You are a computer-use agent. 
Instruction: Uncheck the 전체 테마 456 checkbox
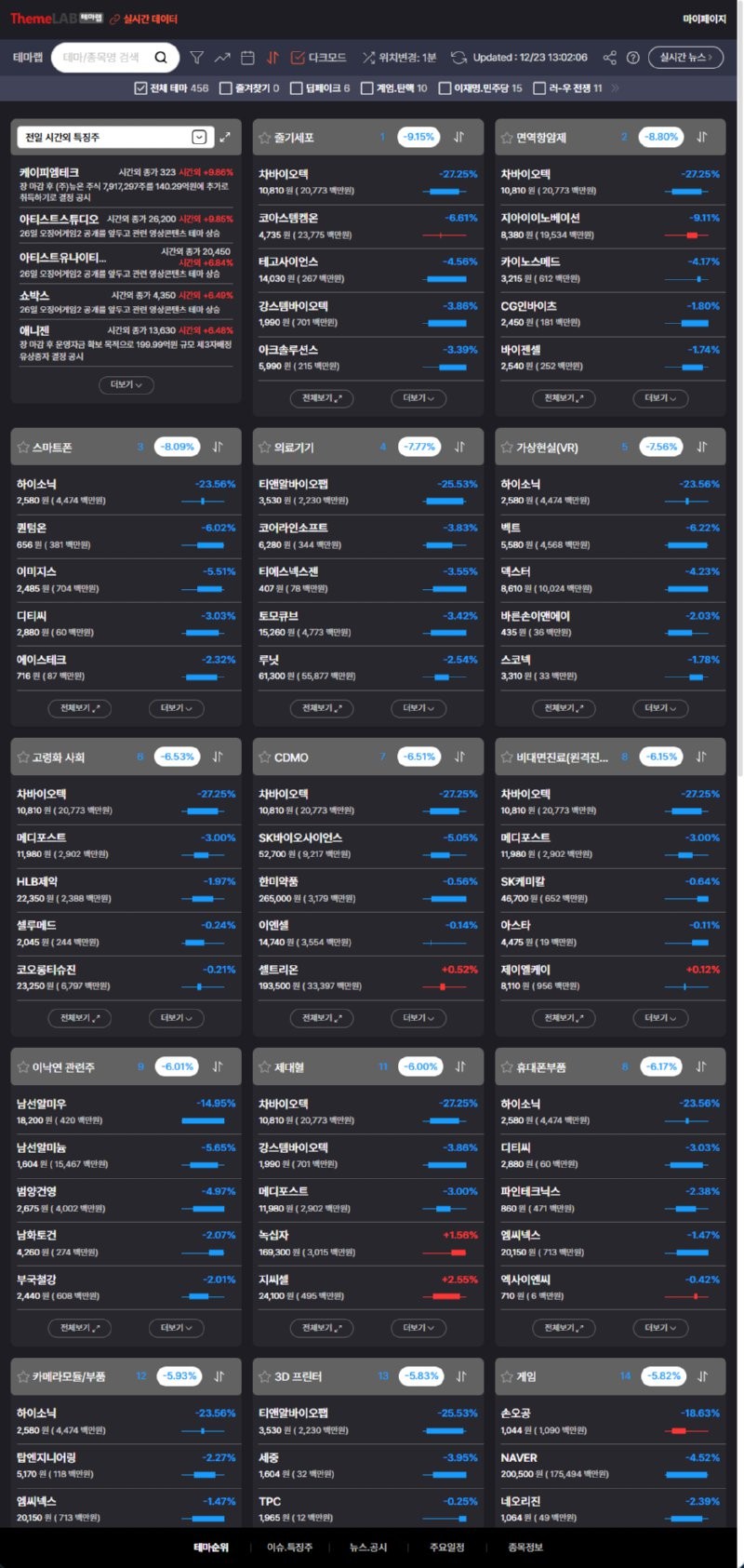[140, 88]
